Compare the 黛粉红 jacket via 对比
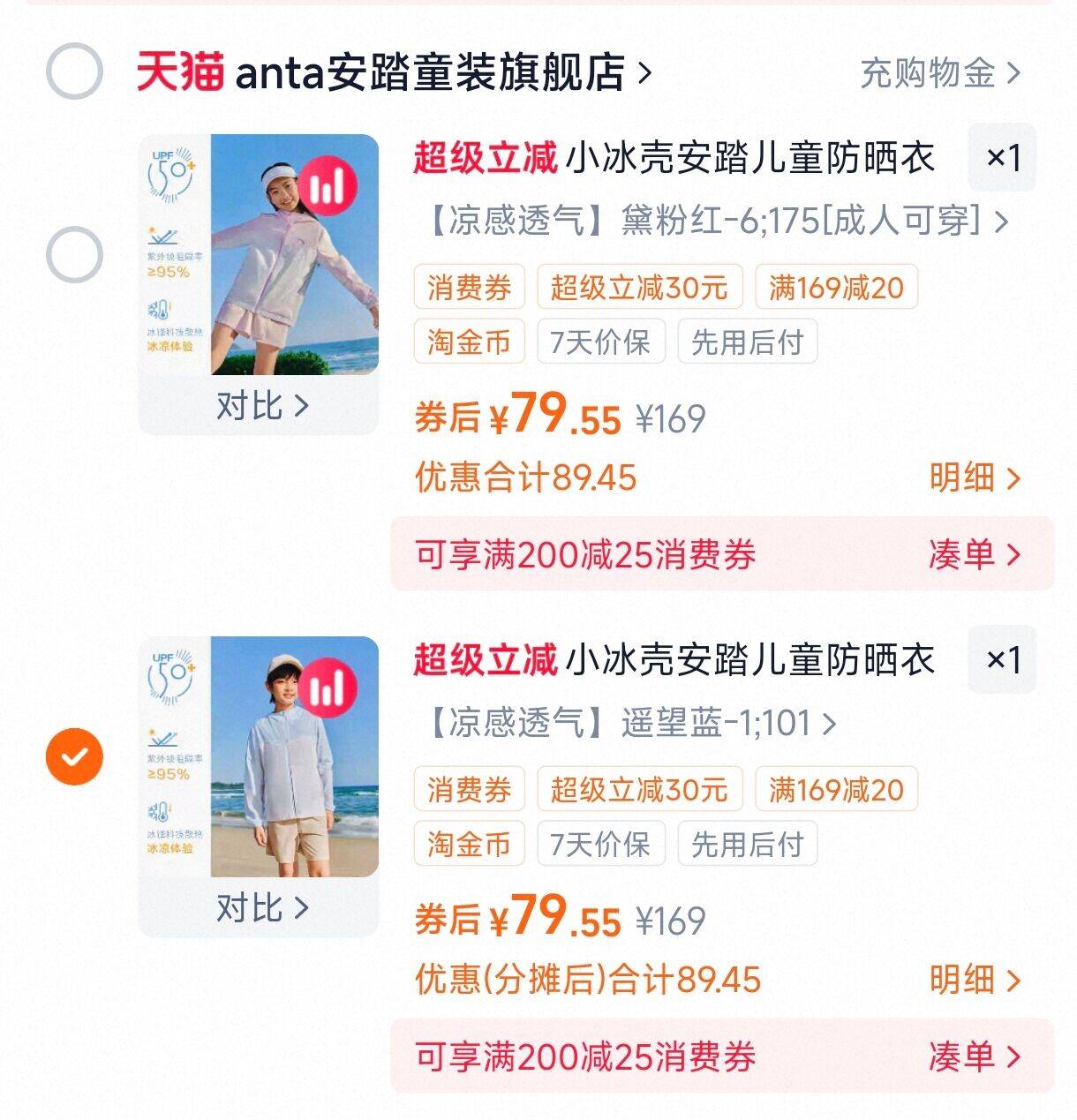Screen dimensions: 1077x1120 (x=261, y=406)
